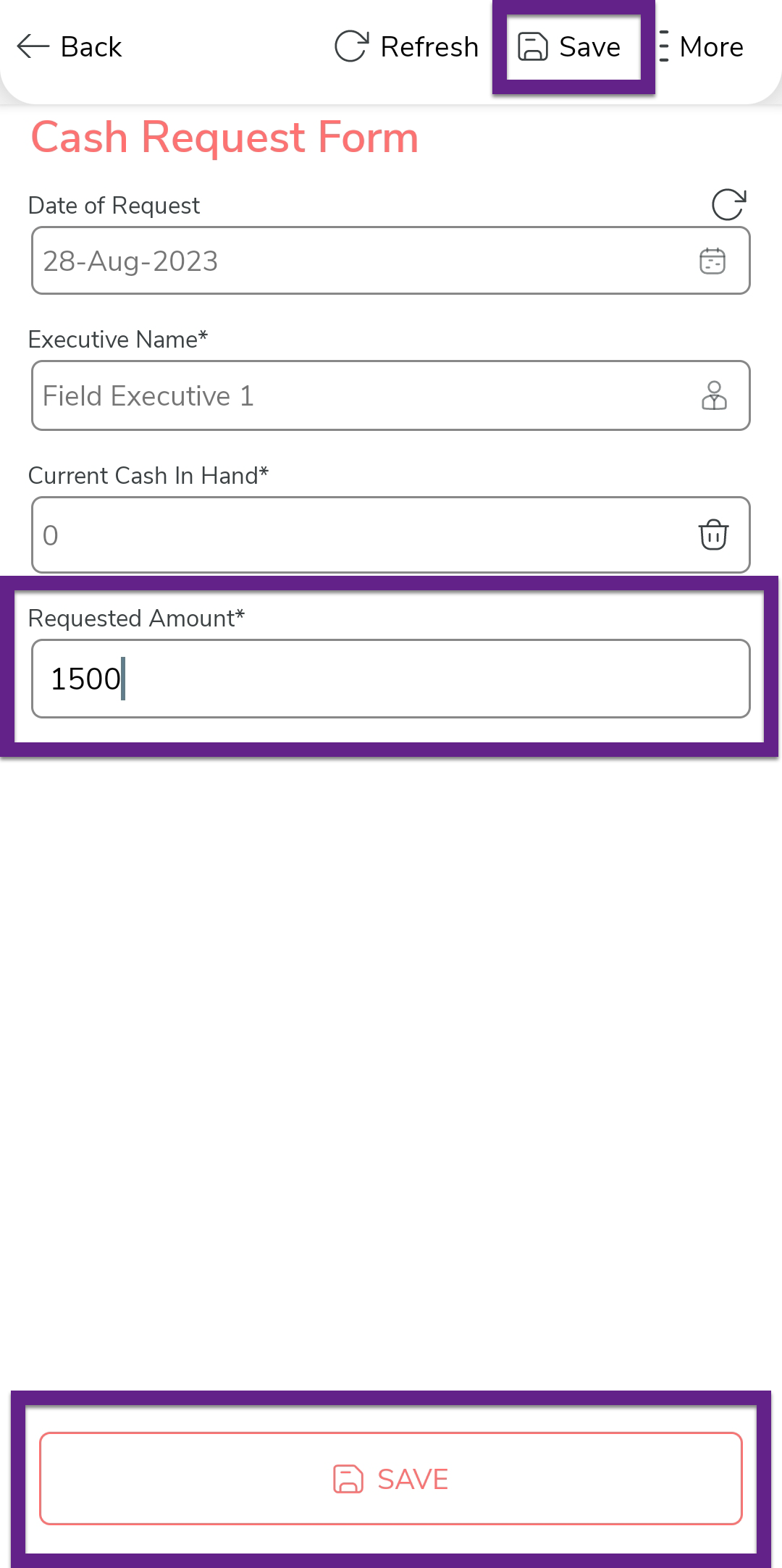This screenshot has width=782, height=1568.
Task: Clear Current Cash In Hand with the trash icon
Action: click(713, 534)
